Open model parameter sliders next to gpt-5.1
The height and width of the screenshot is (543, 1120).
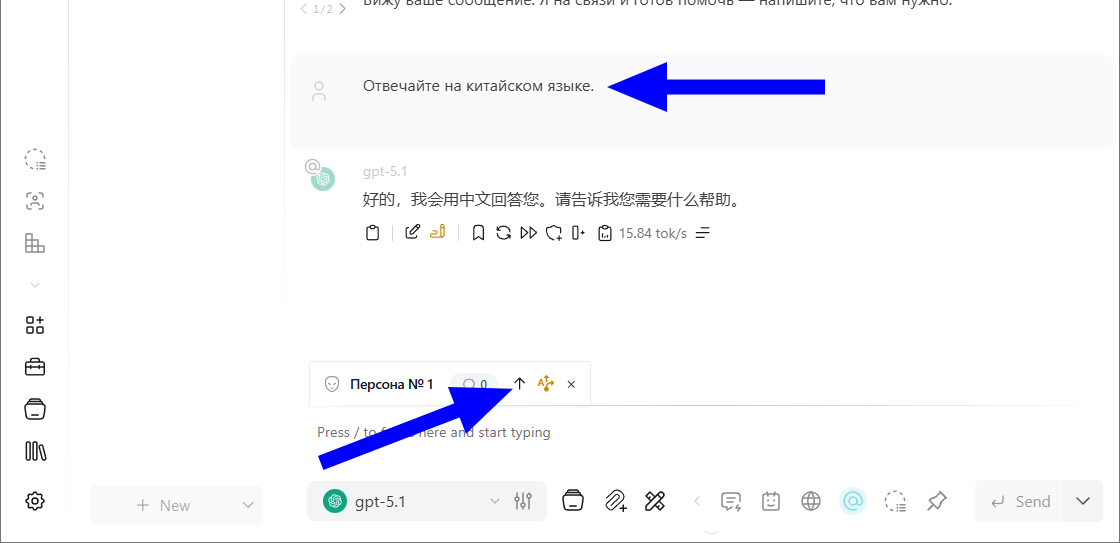click(523, 501)
